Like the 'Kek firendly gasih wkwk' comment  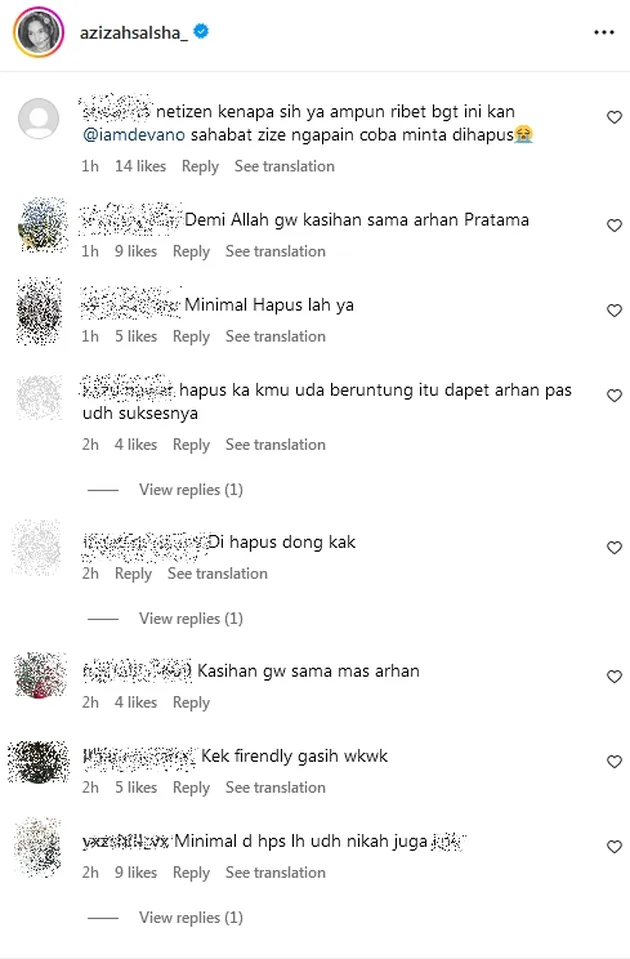tap(614, 762)
